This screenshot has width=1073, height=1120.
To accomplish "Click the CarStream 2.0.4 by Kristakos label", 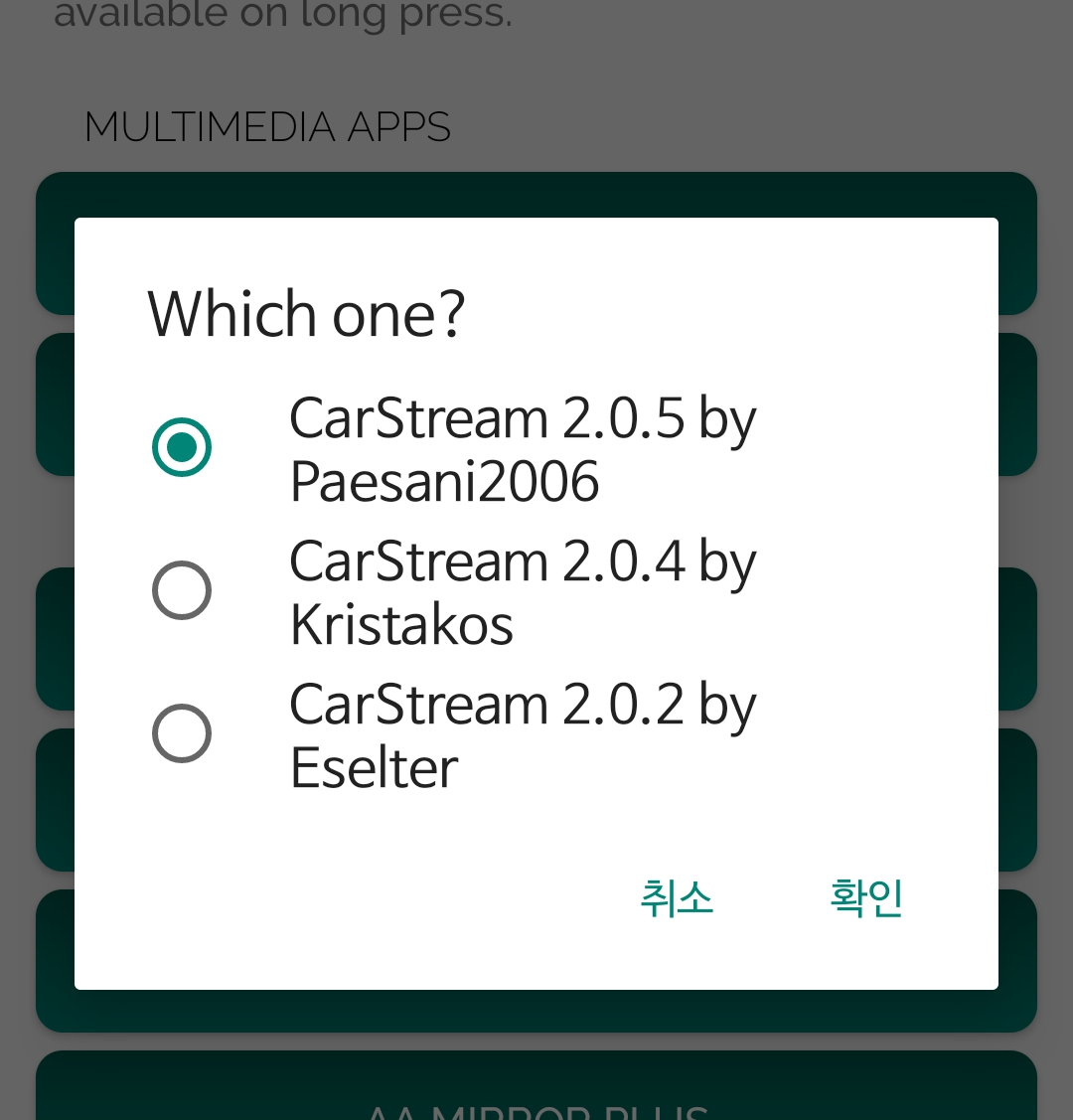I will point(522,590).
